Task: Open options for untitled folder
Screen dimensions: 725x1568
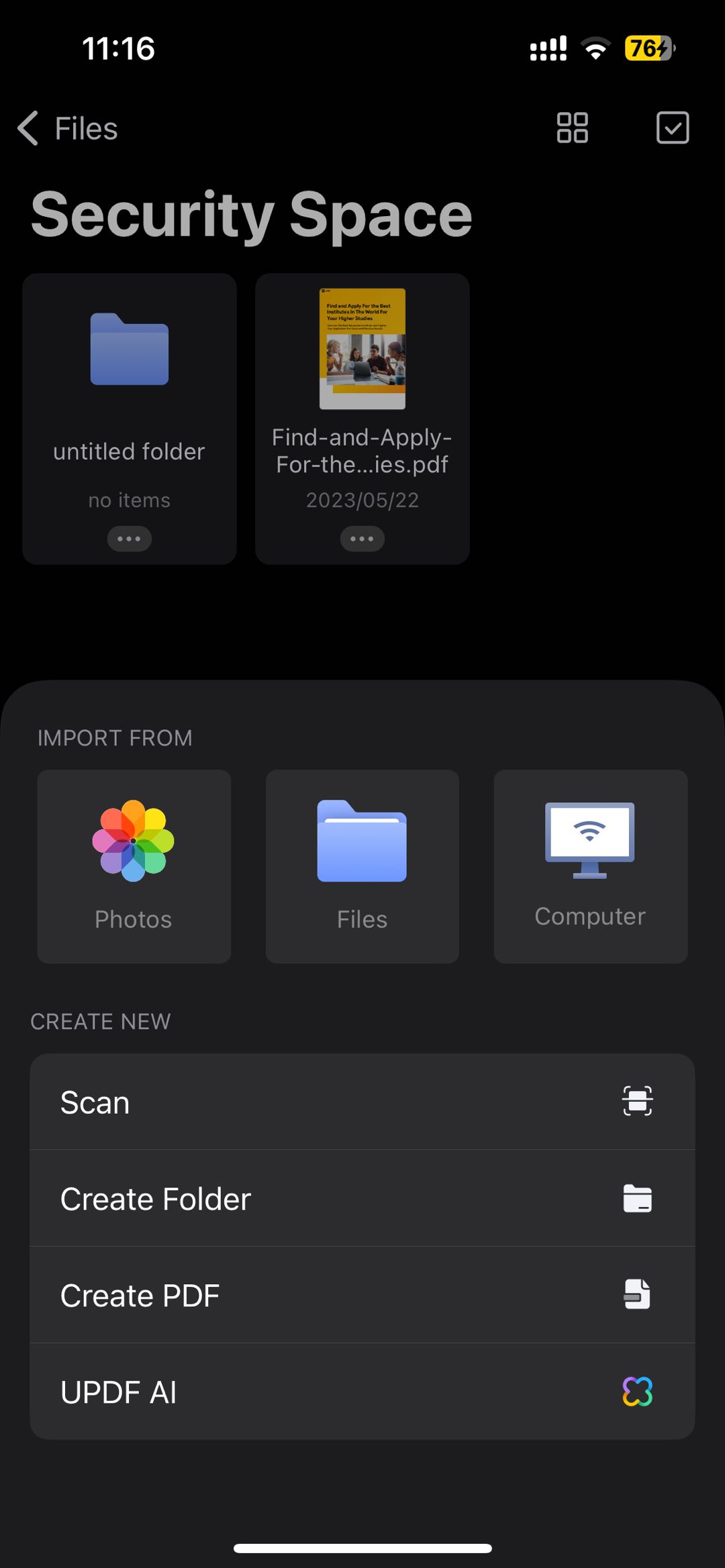Action: tap(129, 539)
